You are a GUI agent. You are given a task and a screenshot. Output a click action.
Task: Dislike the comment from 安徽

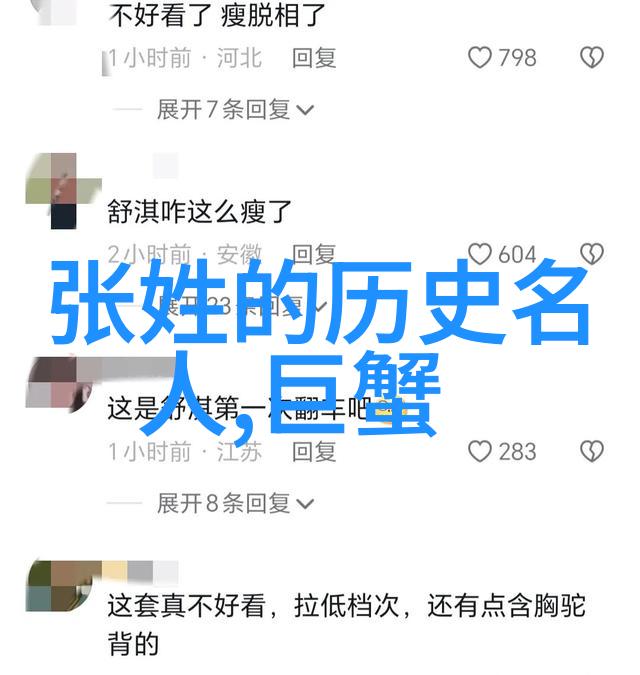coord(592,254)
